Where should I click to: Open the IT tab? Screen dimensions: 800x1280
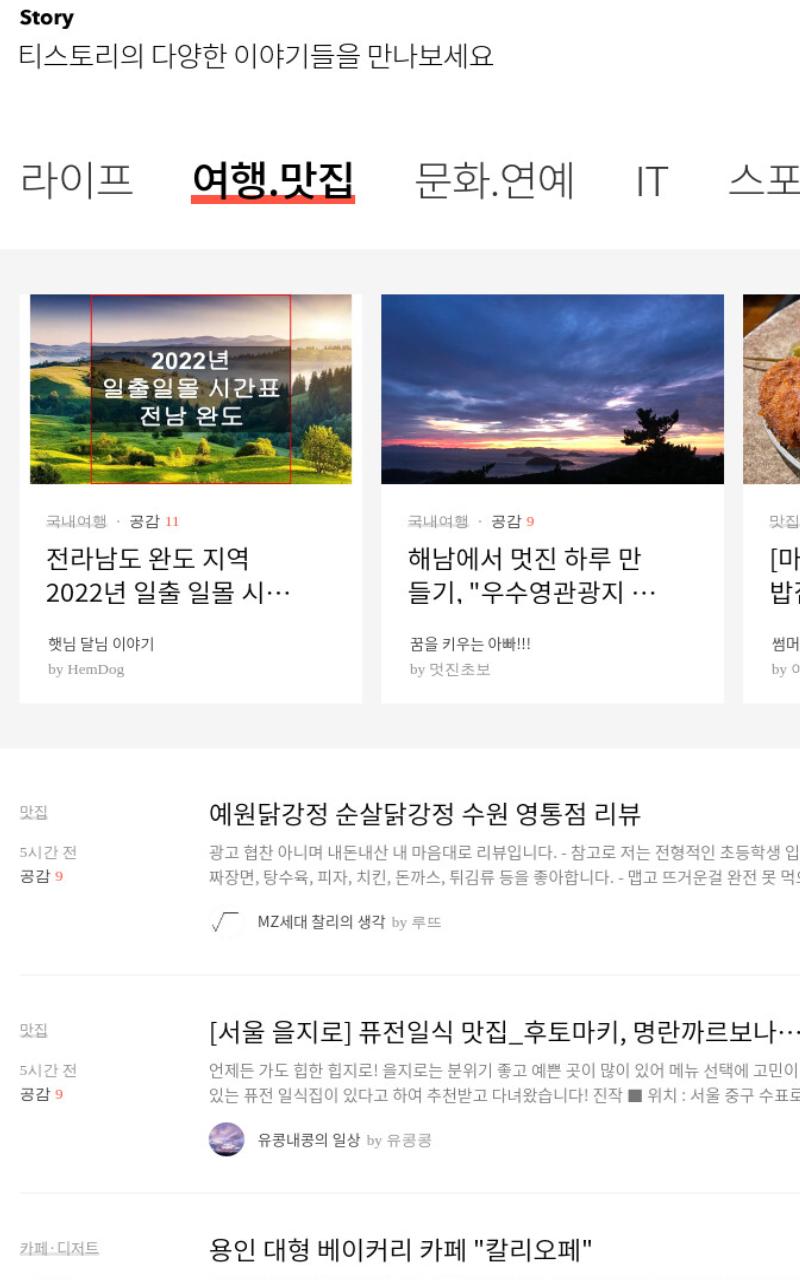tap(652, 181)
